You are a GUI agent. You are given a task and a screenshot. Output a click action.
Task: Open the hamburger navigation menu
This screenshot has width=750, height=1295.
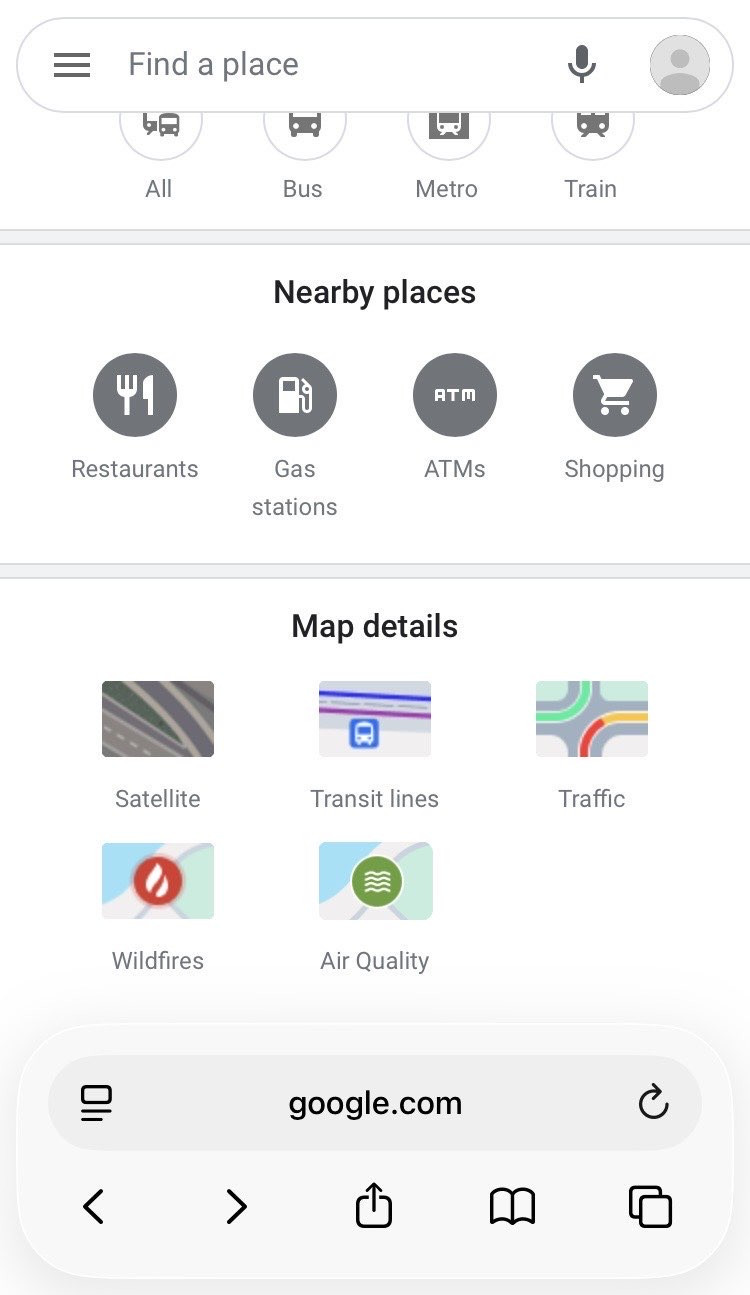click(72, 64)
